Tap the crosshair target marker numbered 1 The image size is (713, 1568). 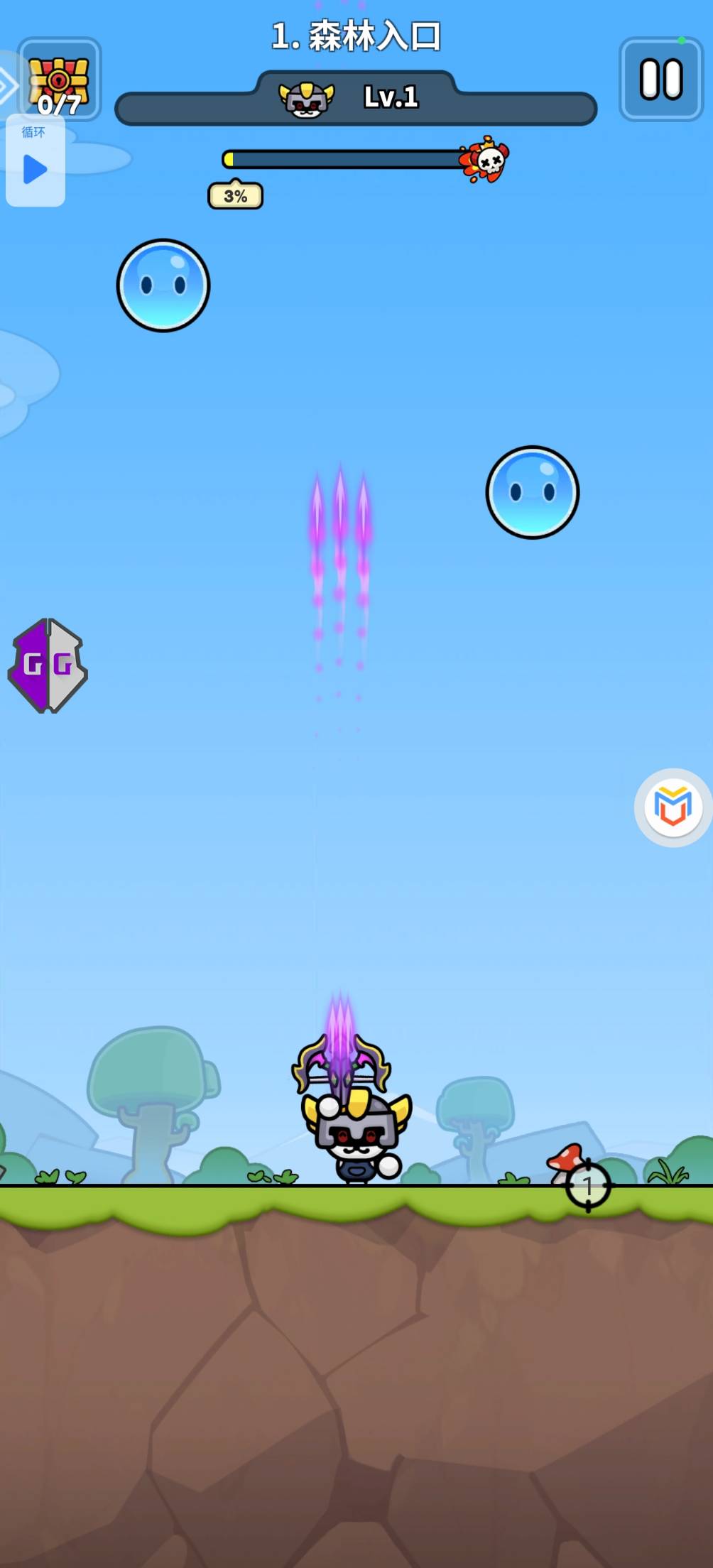pyautogui.click(x=588, y=1185)
